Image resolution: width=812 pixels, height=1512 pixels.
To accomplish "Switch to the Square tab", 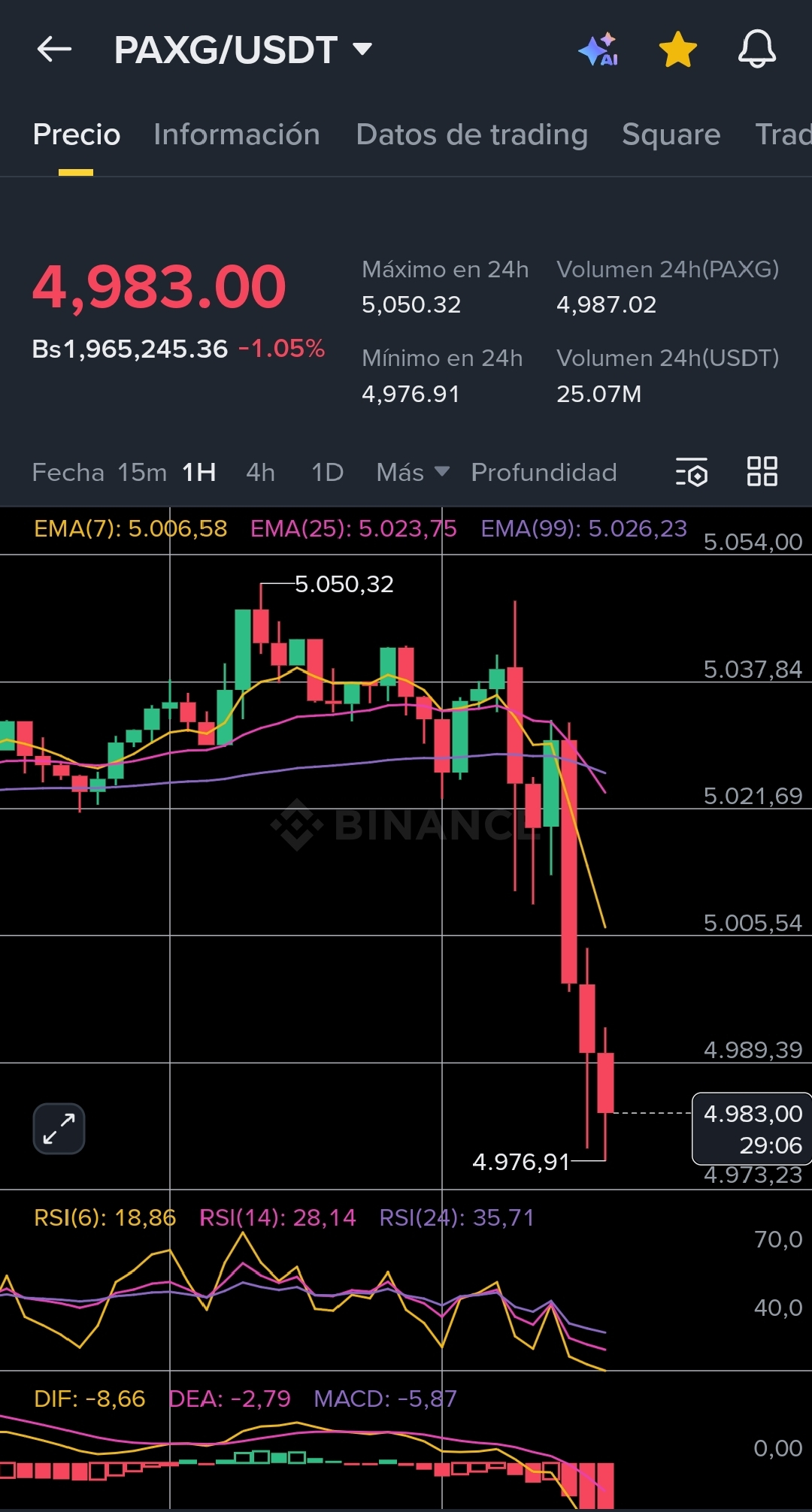I will click(671, 135).
